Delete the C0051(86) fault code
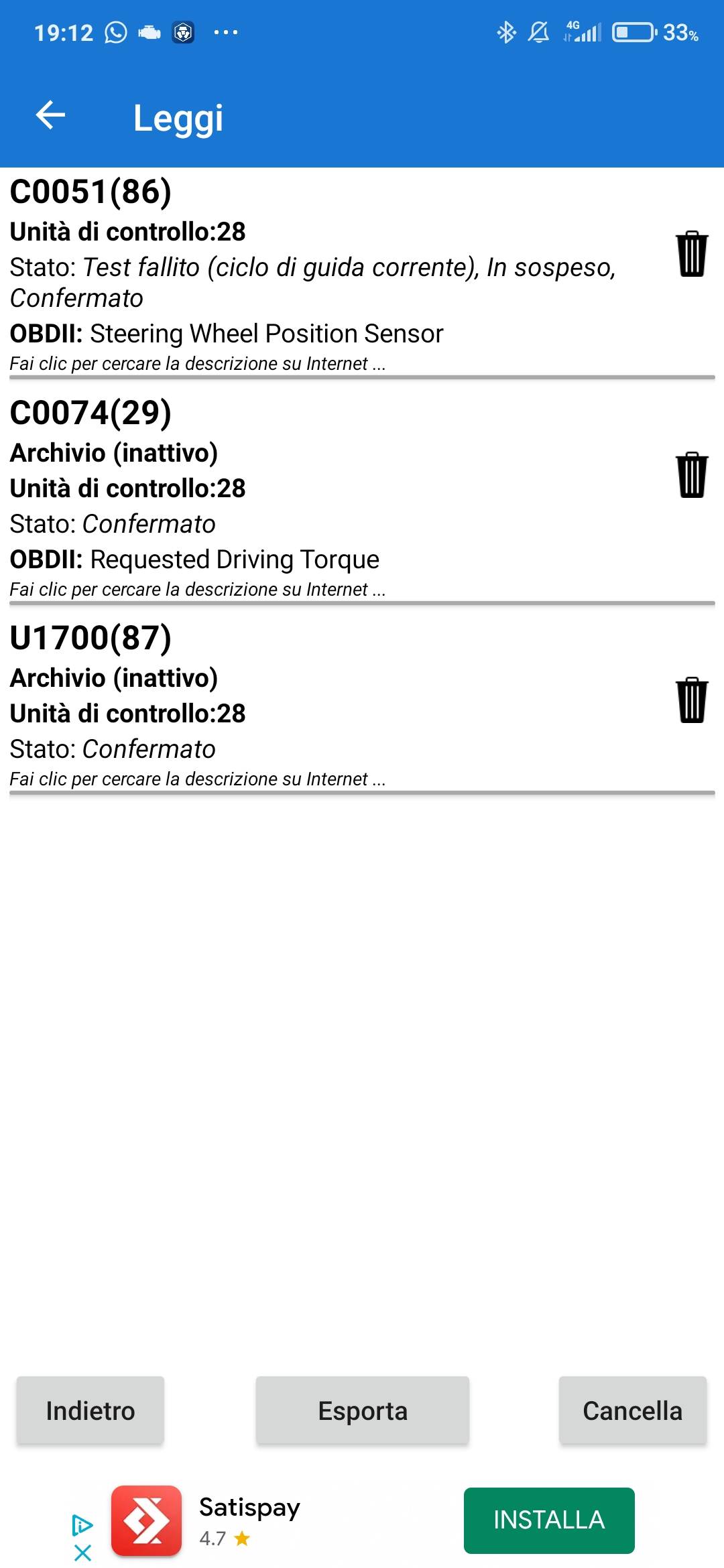 pyautogui.click(x=692, y=254)
